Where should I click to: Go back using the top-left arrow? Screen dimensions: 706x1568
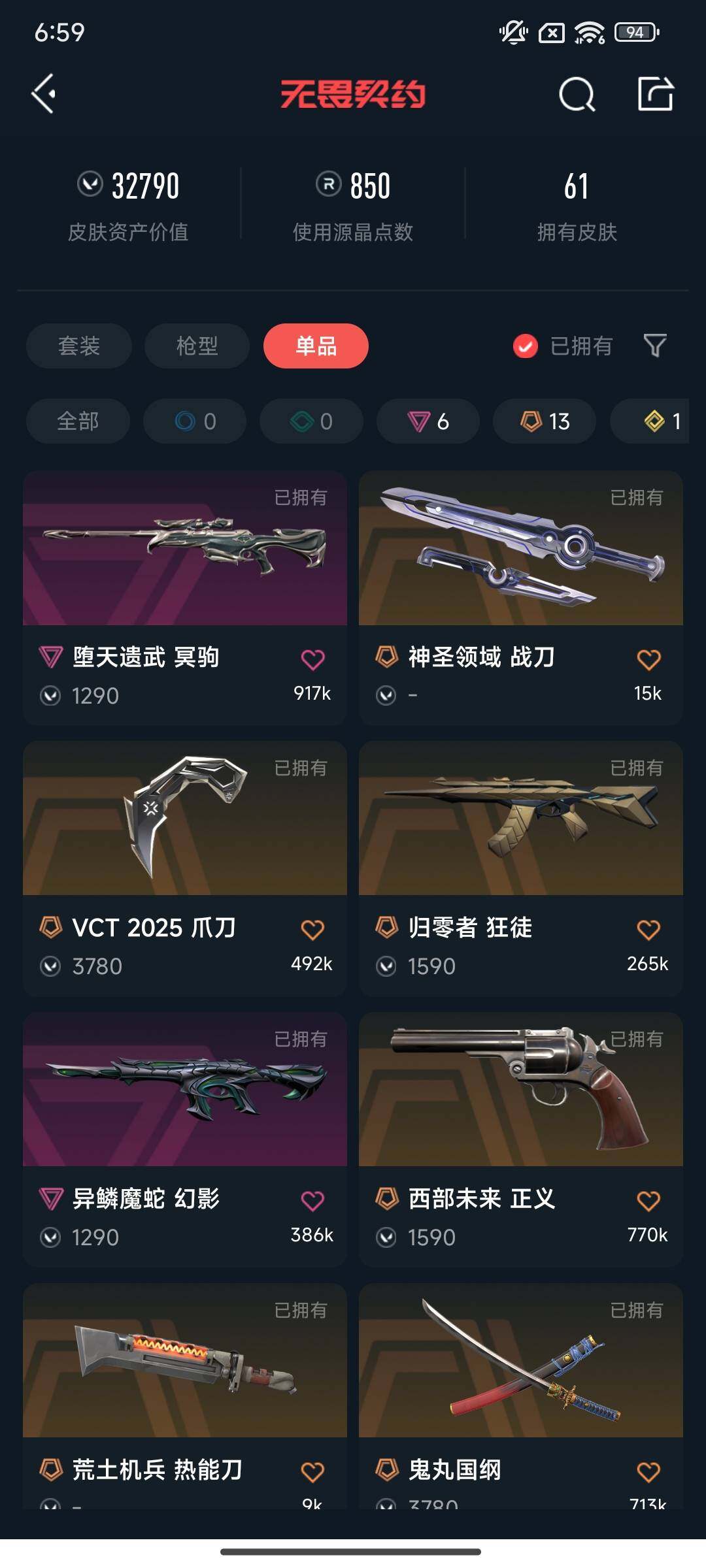pyautogui.click(x=44, y=94)
